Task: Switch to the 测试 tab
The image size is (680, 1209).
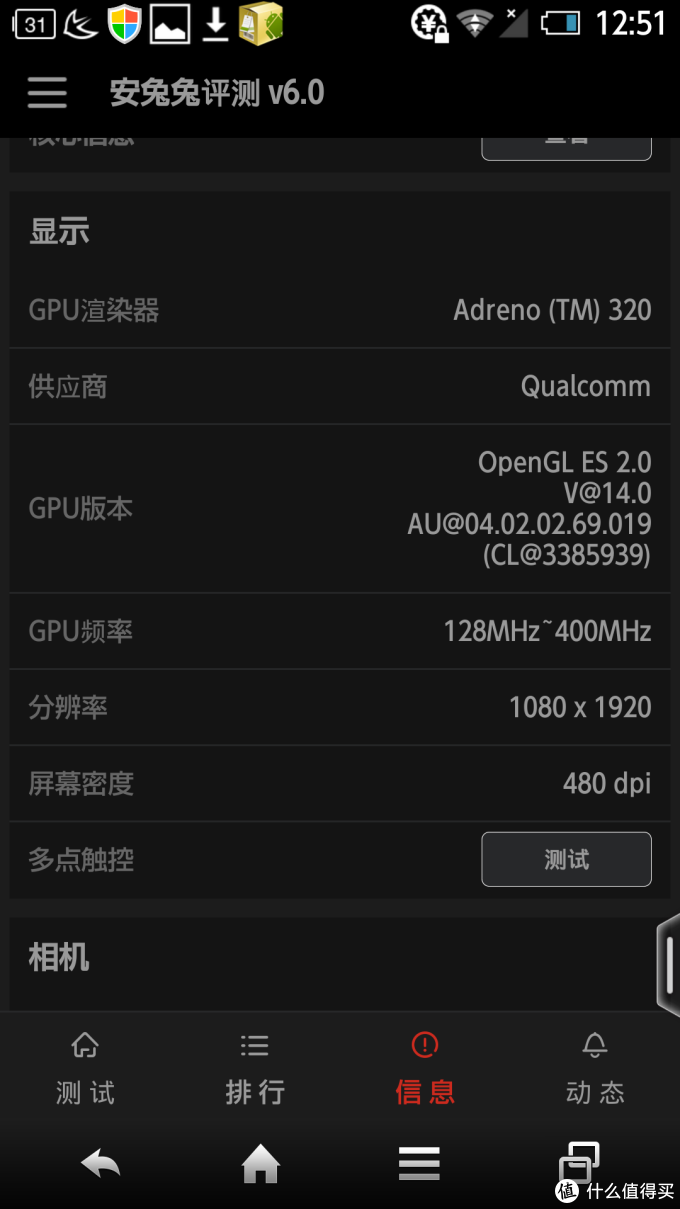Action: (85, 1070)
